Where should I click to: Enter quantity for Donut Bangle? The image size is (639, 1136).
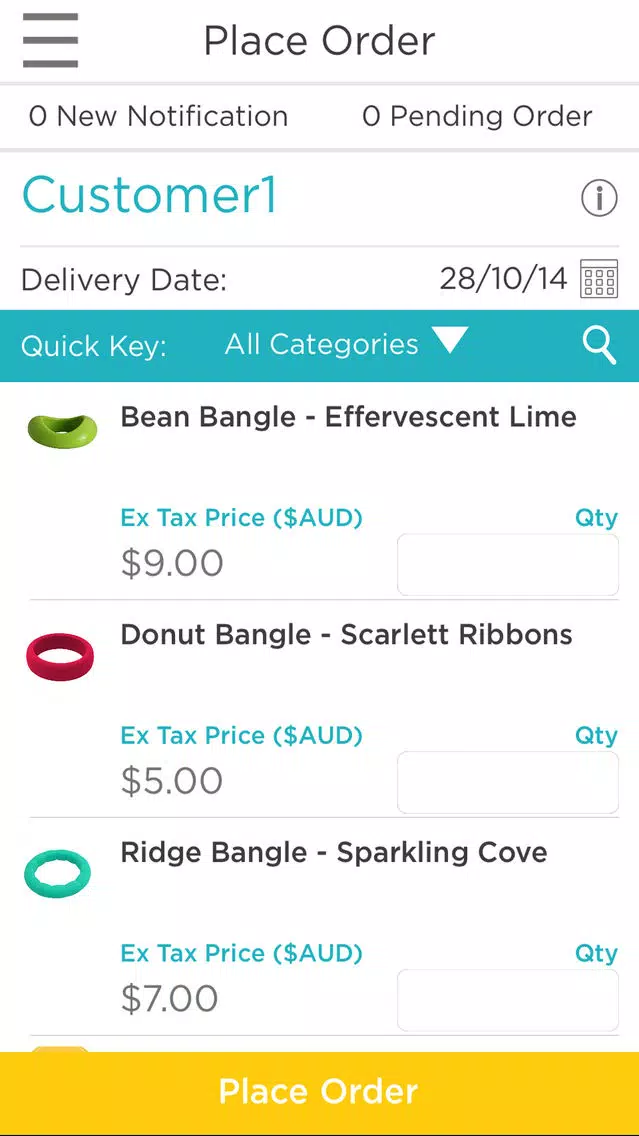click(508, 782)
